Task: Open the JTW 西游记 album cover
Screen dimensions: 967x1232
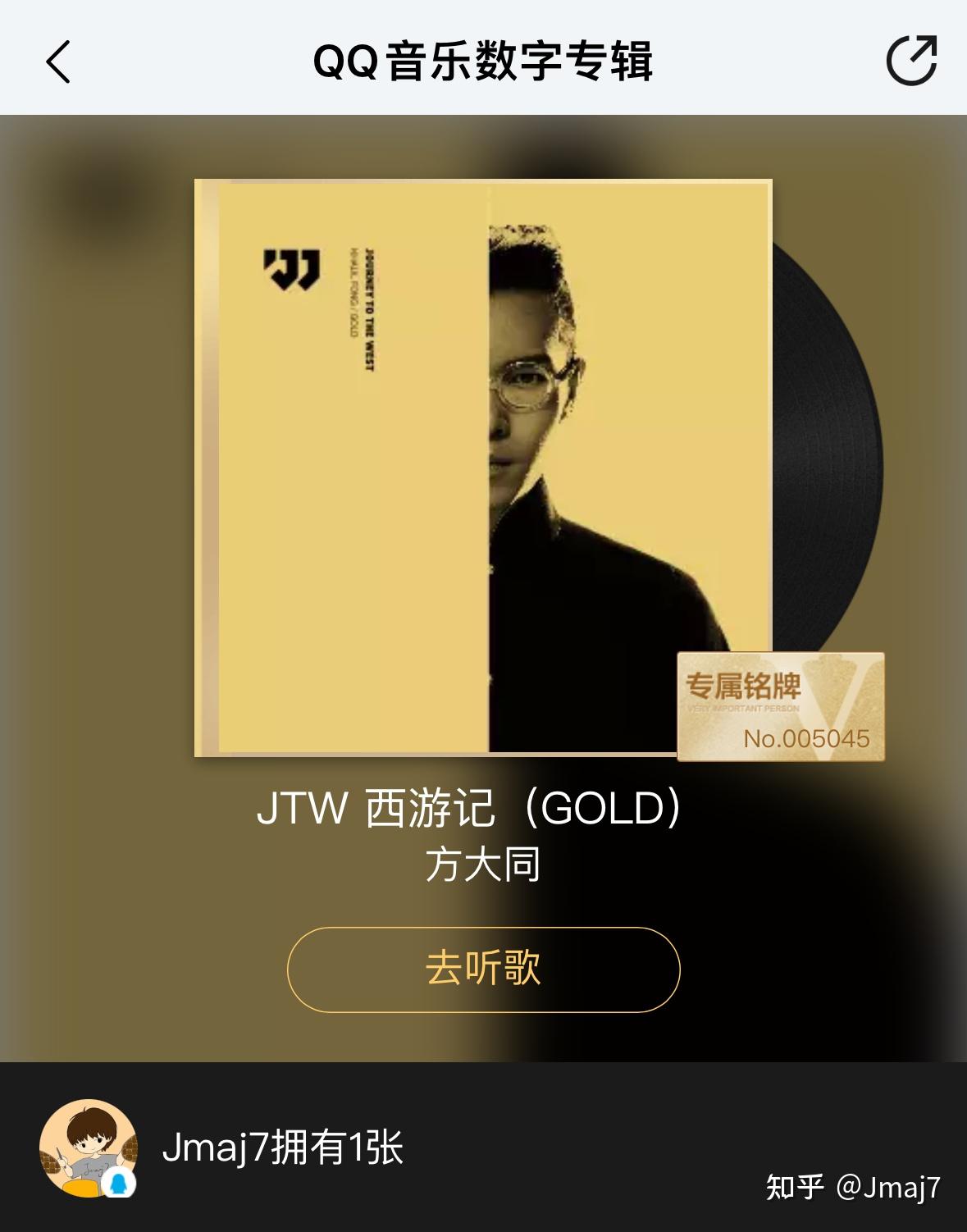Action: [482, 467]
